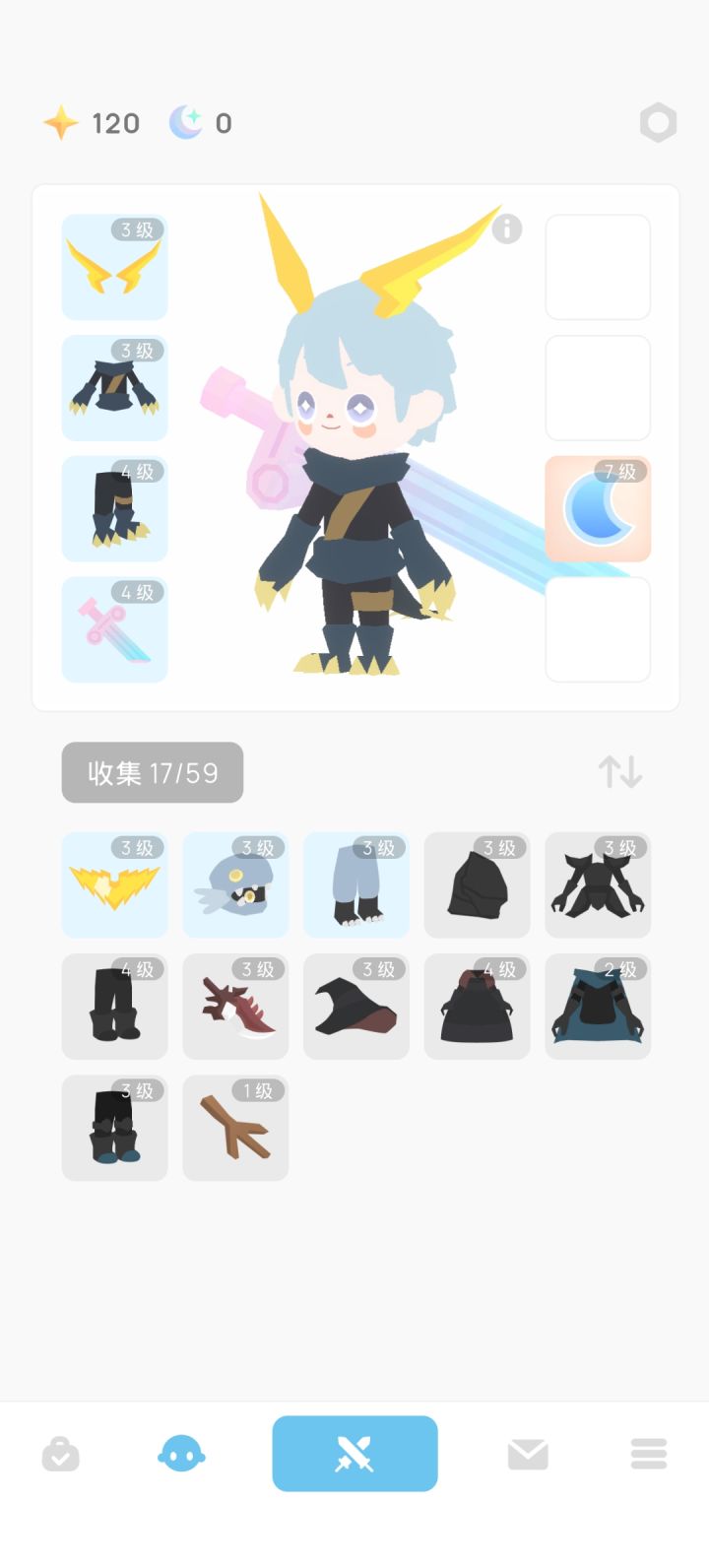Equip the level 3 lightning crown item
This screenshot has width=709, height=1568.
click(x=114, y=884)
